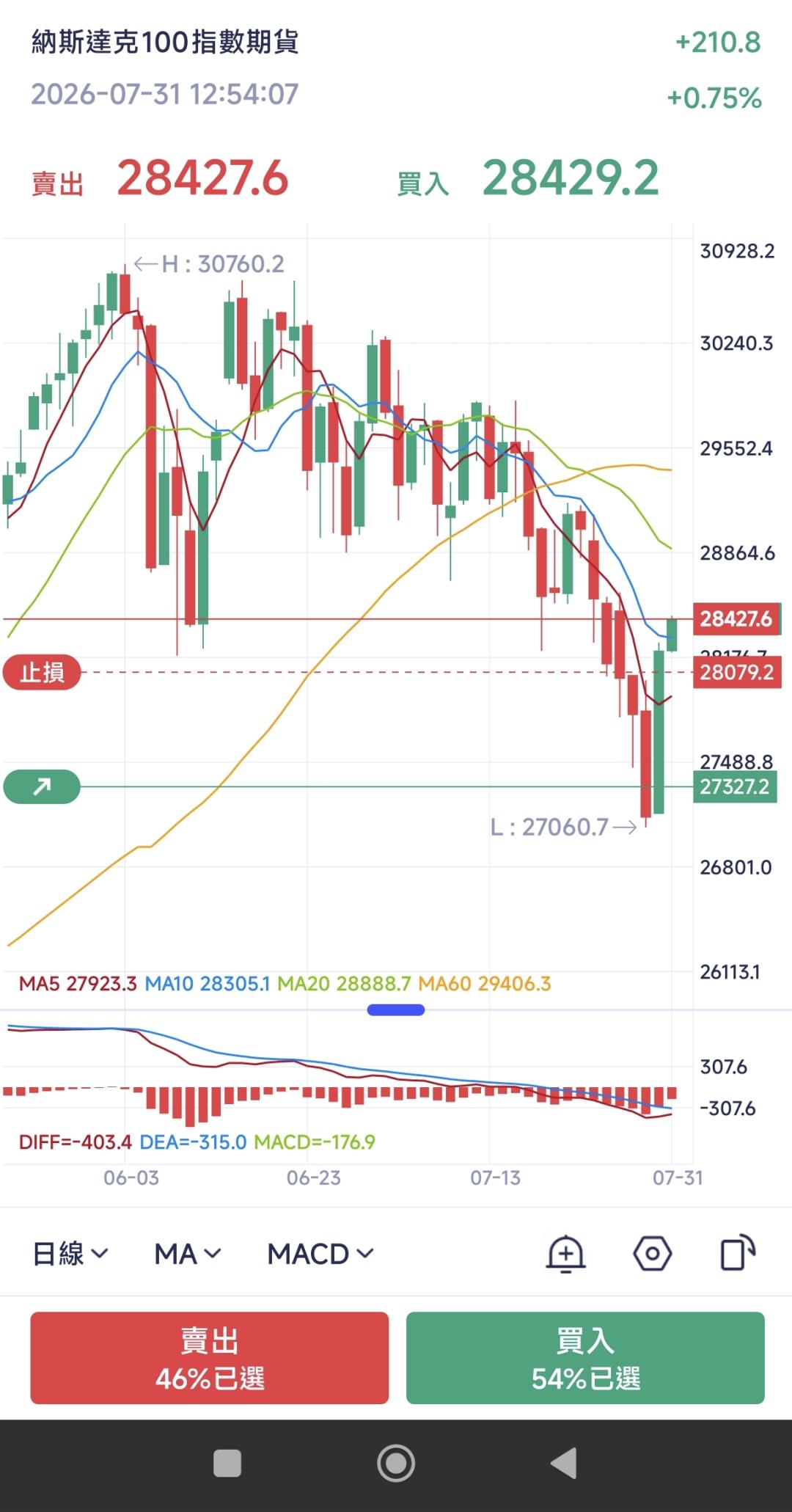Go to the system home screen
The height and width of the screenshot is (1512, 792).
(x=396, y=1464)
